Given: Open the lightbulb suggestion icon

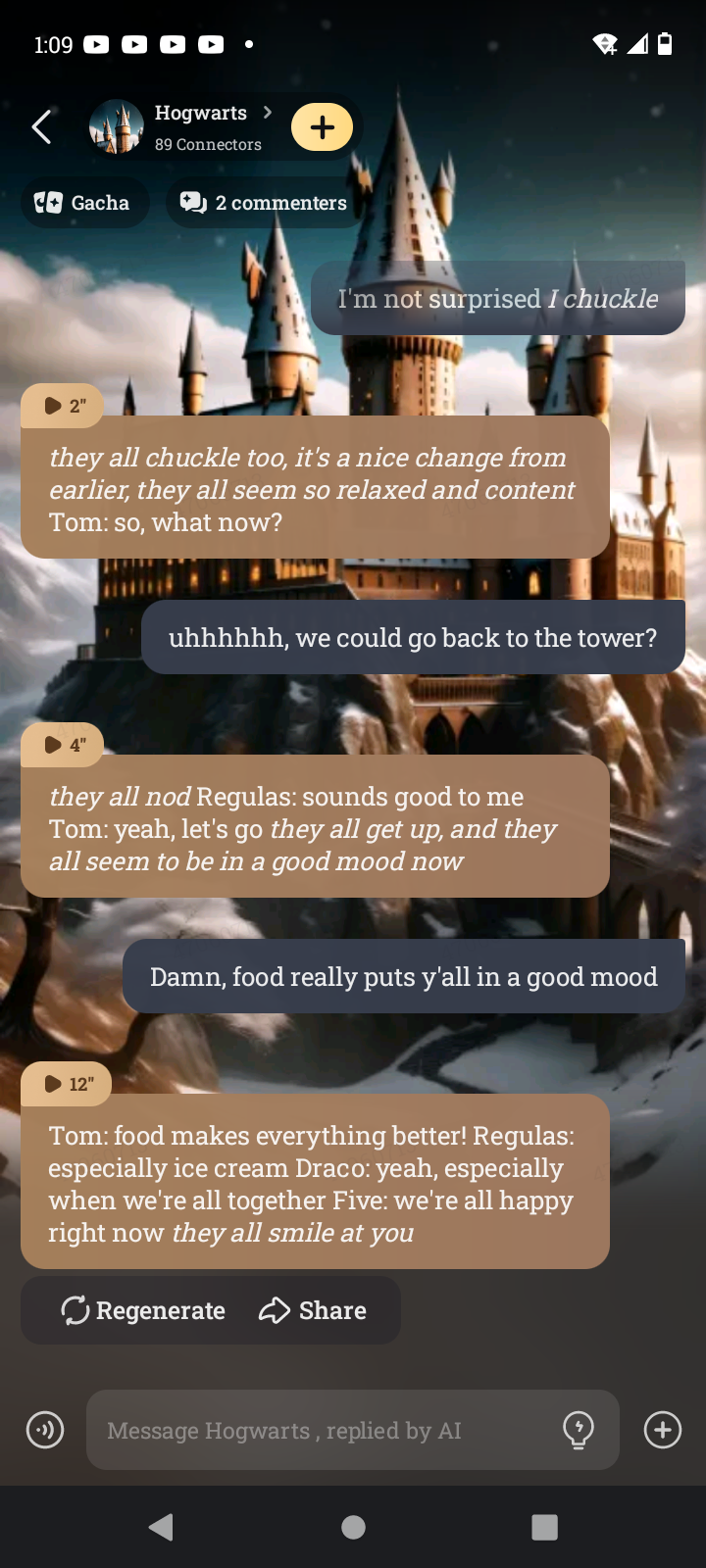Looking at the screenshot, I should 579,1430.
